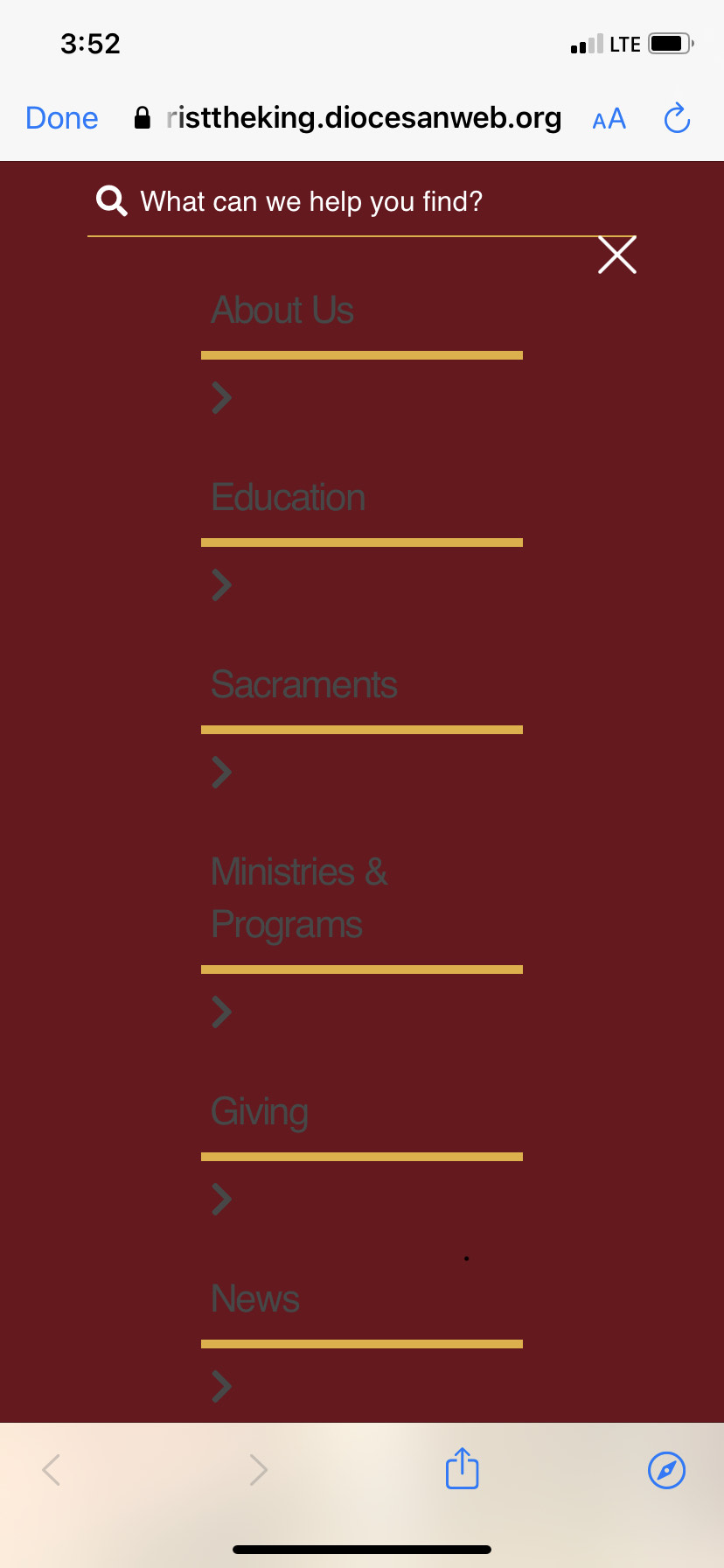The image size is (724, 1568).
Task: Open Ministries & Programs
Action: pyautogui.click(x=298, y=898)
